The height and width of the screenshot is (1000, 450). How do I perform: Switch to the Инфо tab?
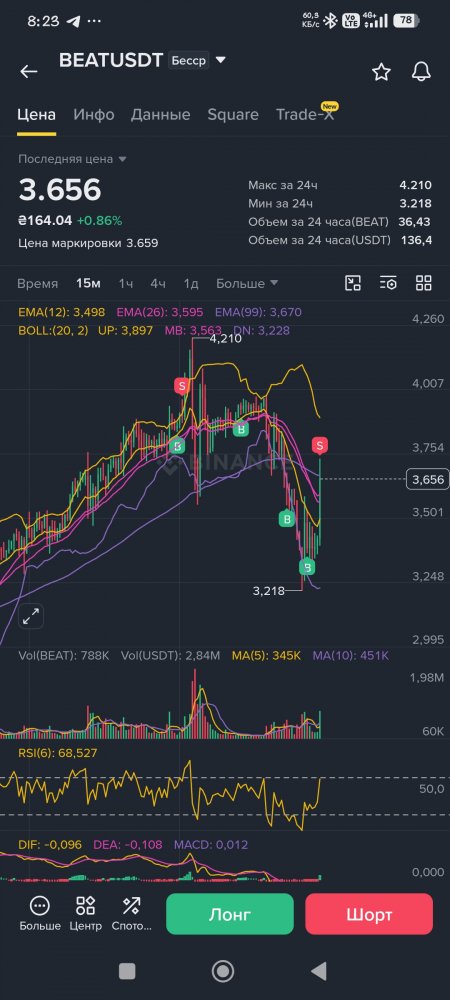(94, 115)
